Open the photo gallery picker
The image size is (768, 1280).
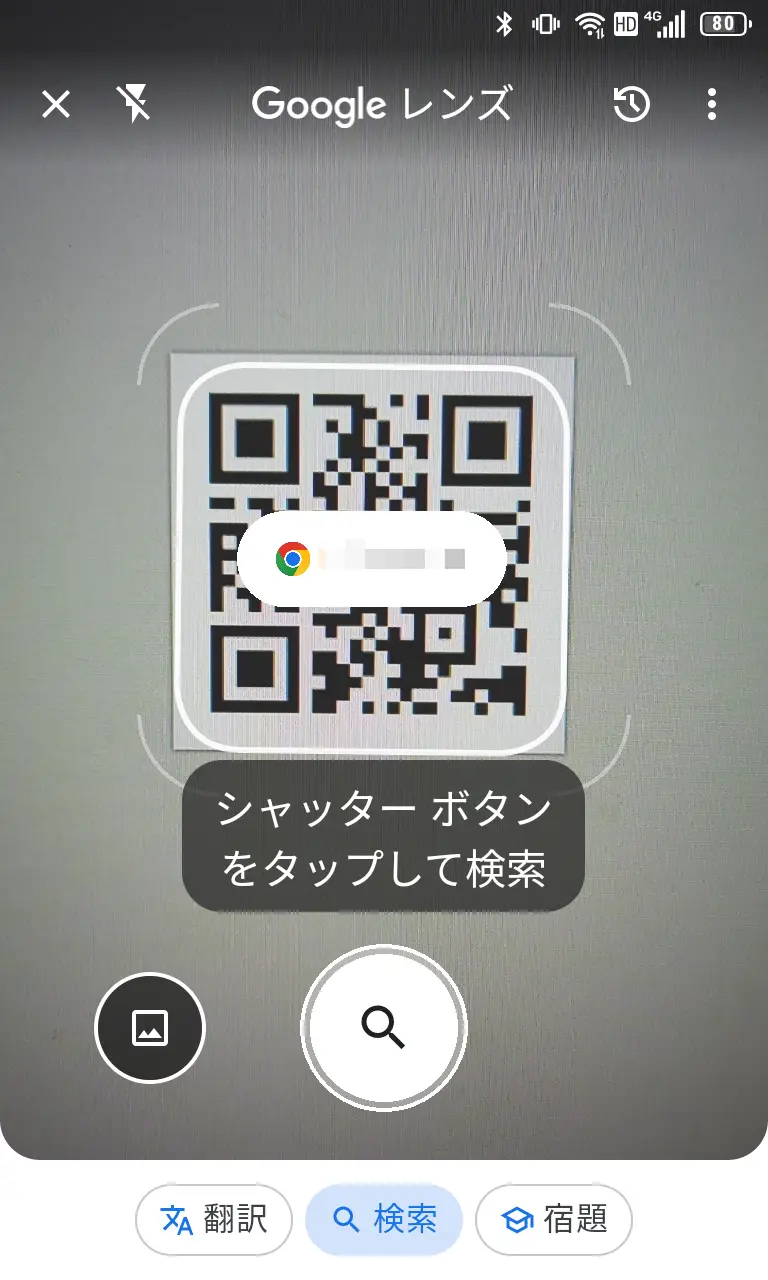[150, 1027]
